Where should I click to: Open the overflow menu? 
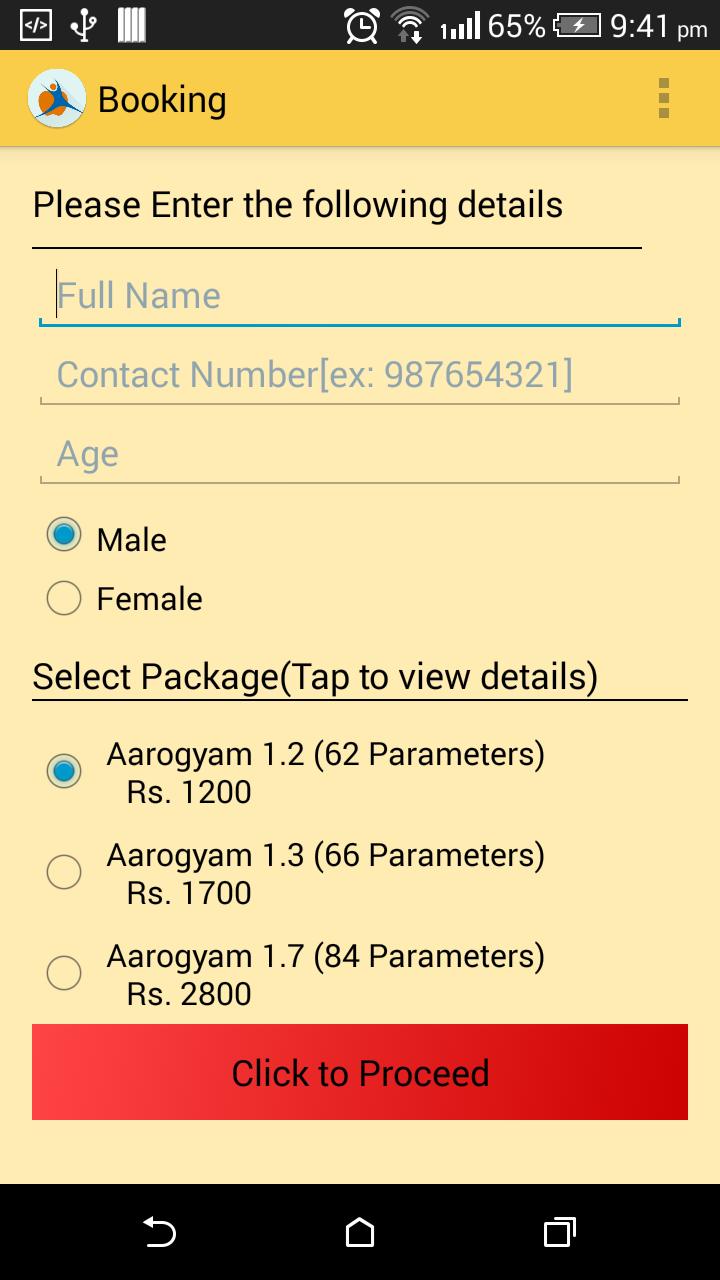663,99
